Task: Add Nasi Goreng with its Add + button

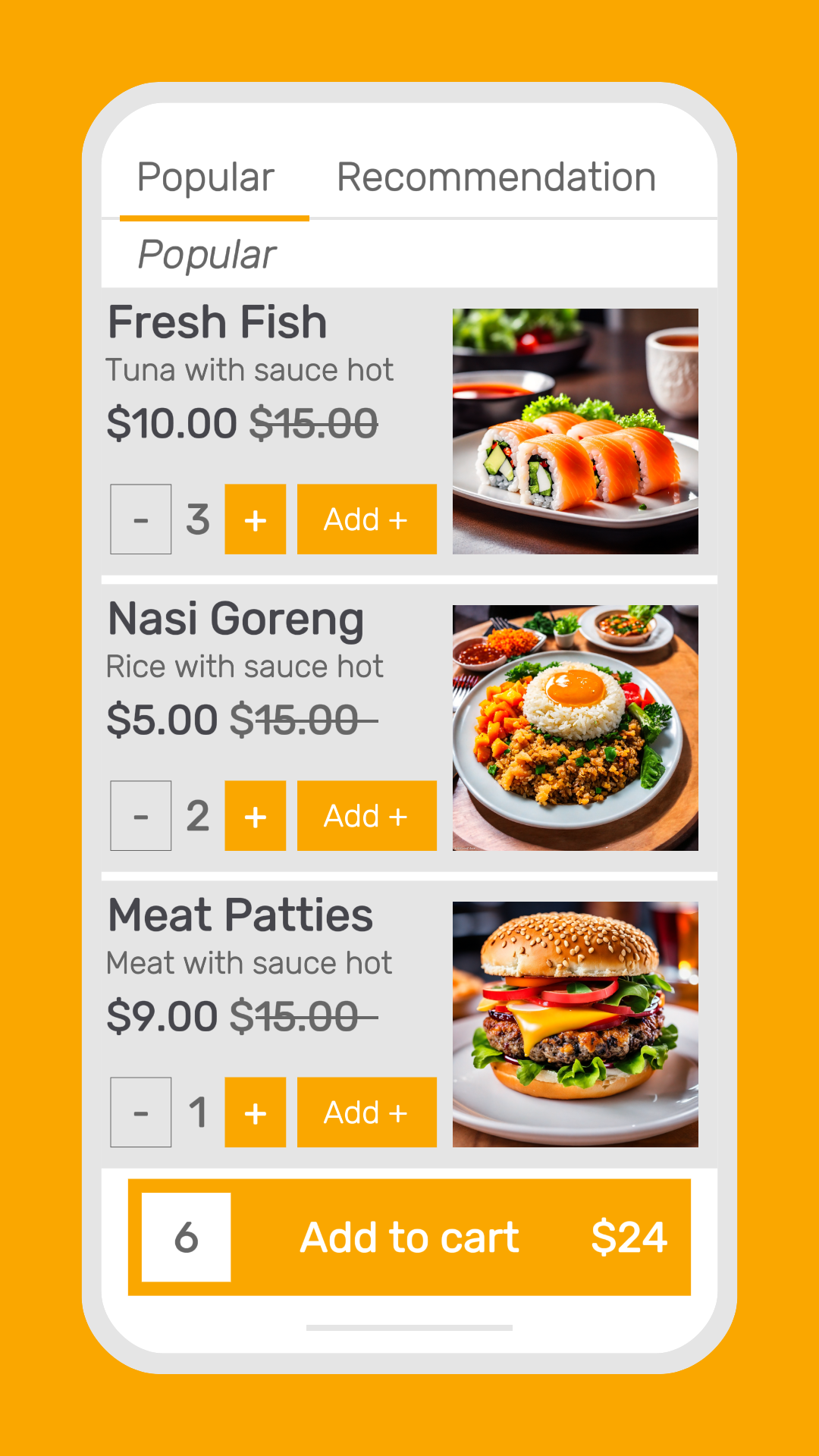Action: pyautogui.click(x=366, y=816)
